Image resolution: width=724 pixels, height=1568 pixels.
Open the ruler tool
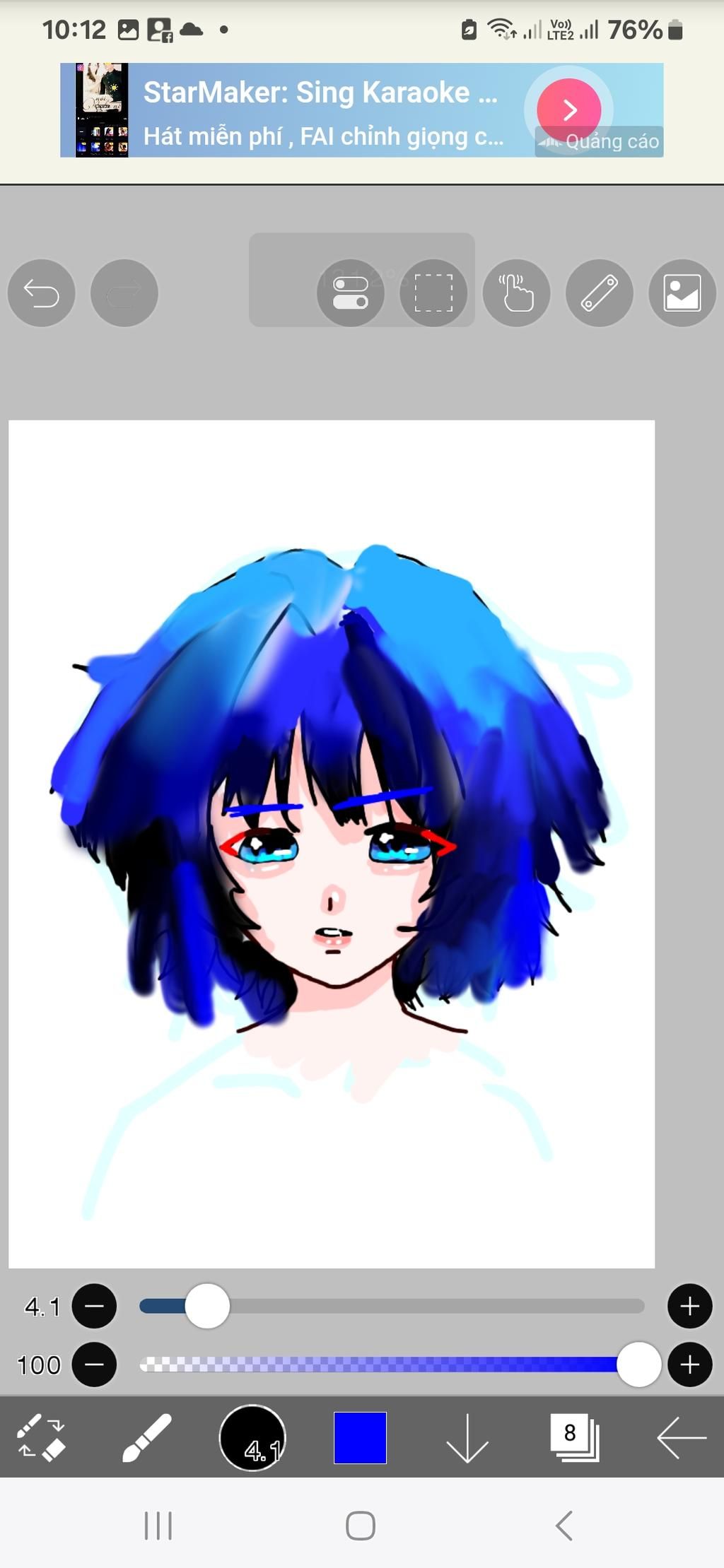(x=600, y=293)
